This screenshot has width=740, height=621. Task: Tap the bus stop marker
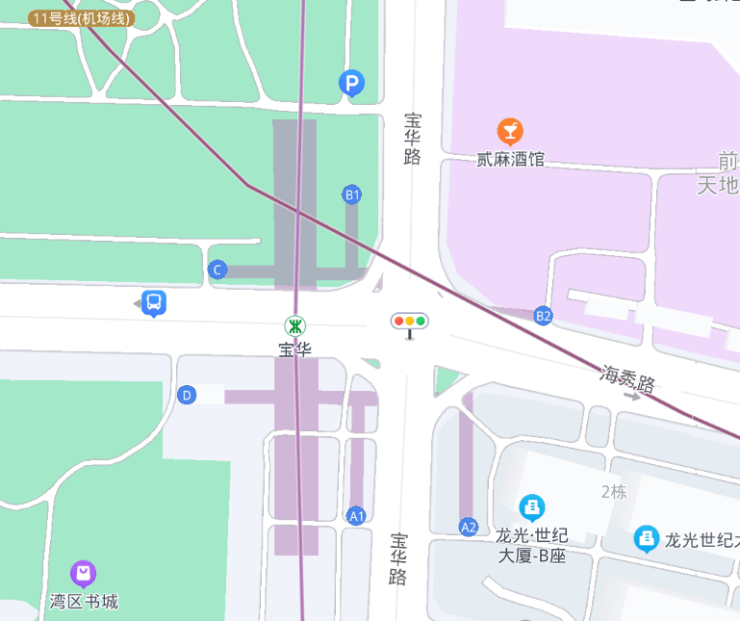[x=153, y=302]
